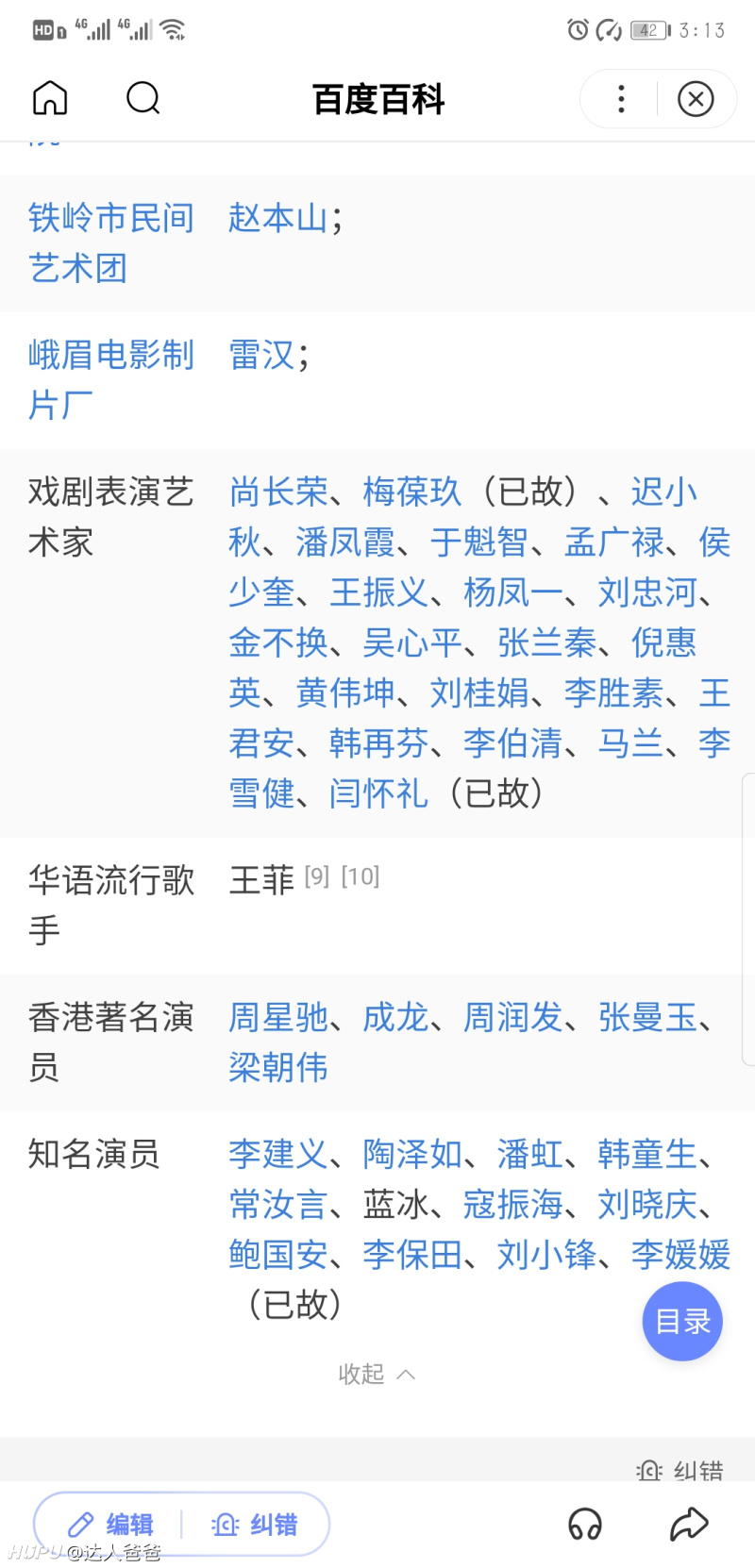This screenshot has width=755, height=1568.
Task: Open the 雷汉 link
Action: (261, 356)
